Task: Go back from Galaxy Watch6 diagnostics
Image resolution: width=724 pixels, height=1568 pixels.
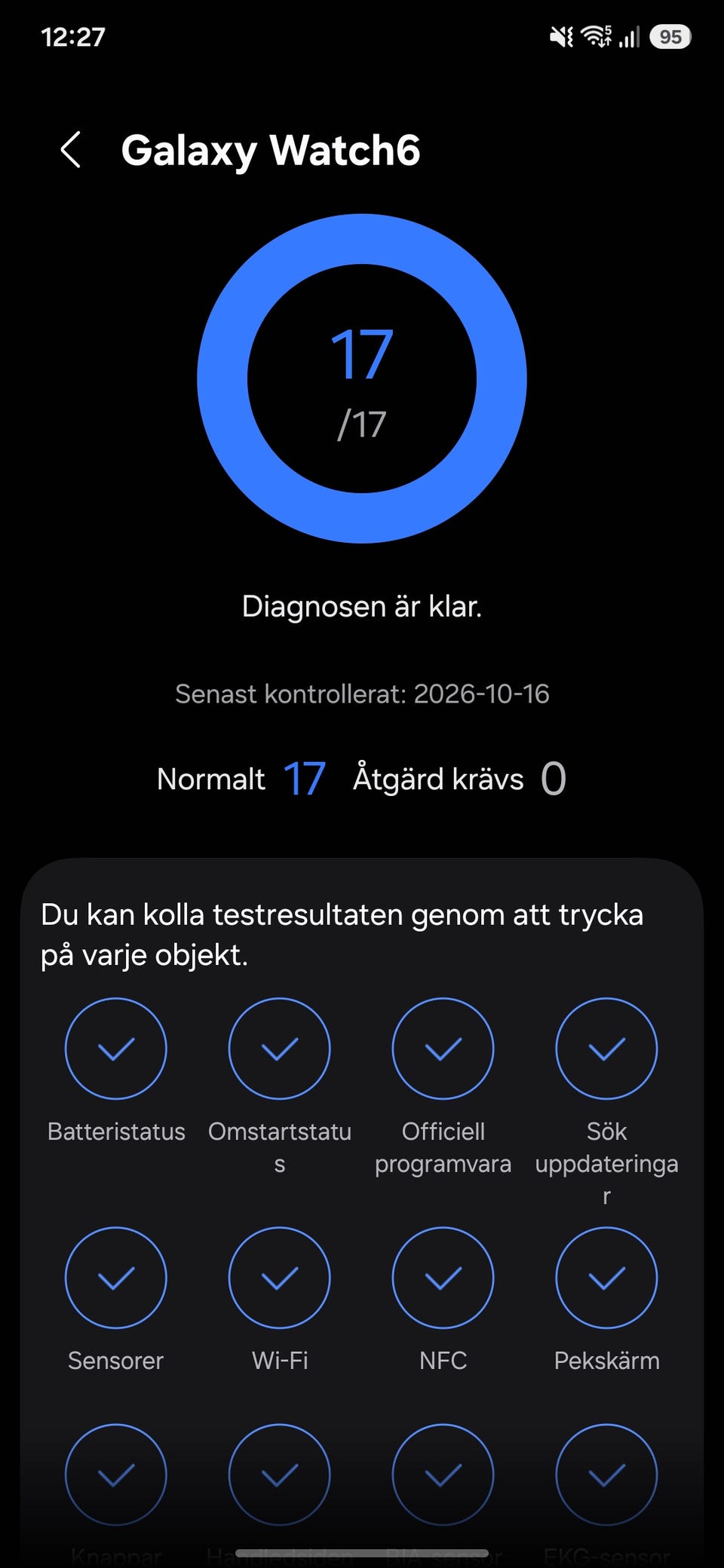Action: click(x=71, y=149)
